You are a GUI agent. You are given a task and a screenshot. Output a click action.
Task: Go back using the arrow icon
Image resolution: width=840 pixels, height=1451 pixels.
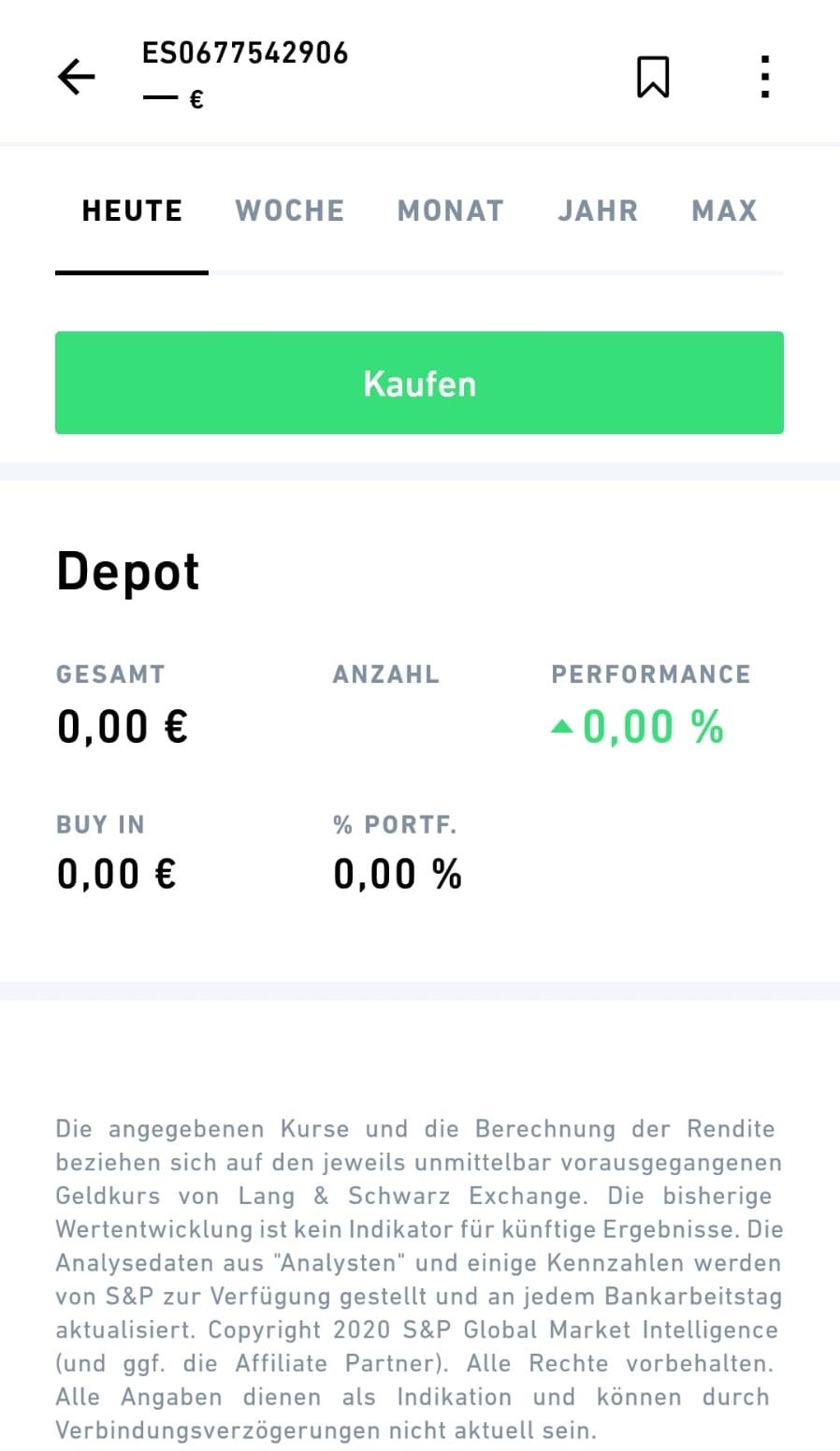77,77
